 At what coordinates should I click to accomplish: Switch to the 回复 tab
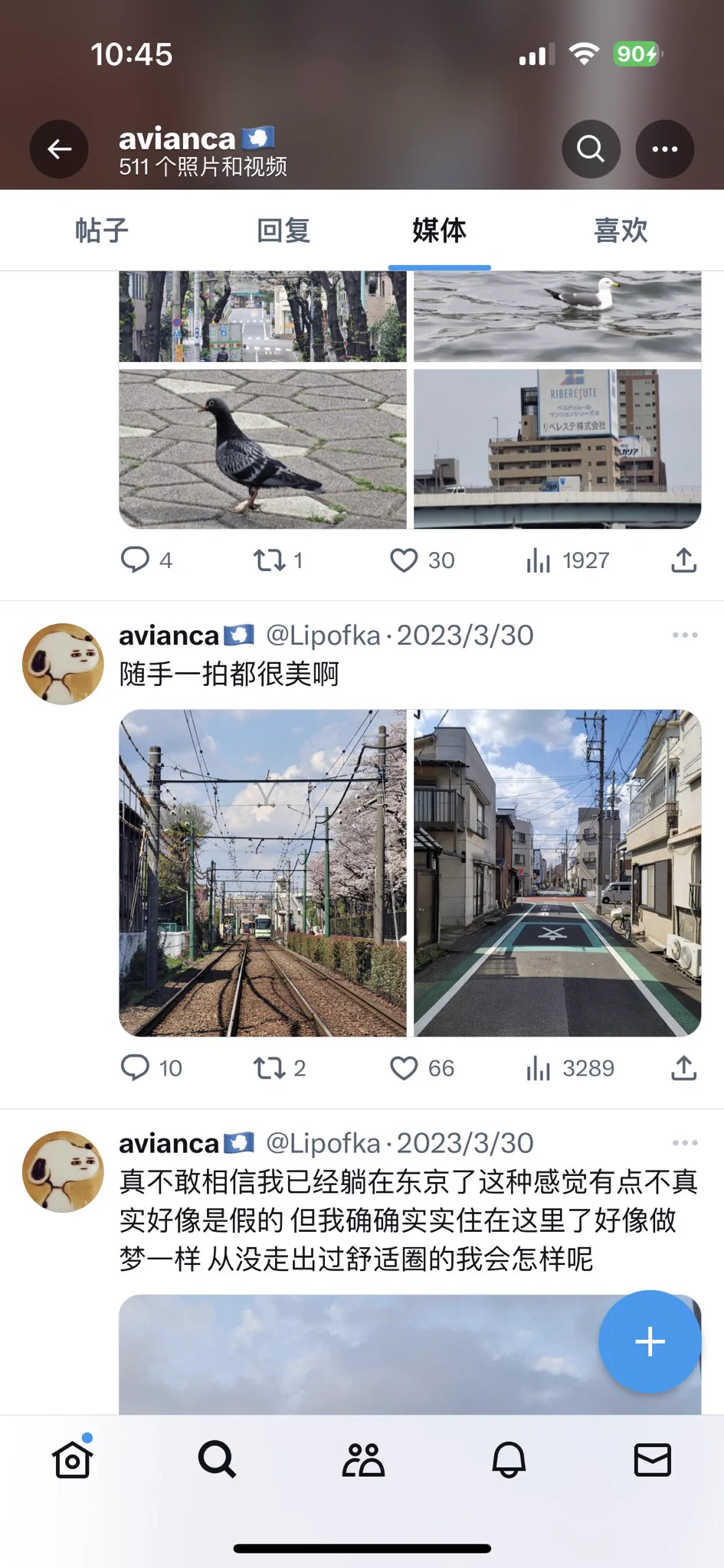283,230
